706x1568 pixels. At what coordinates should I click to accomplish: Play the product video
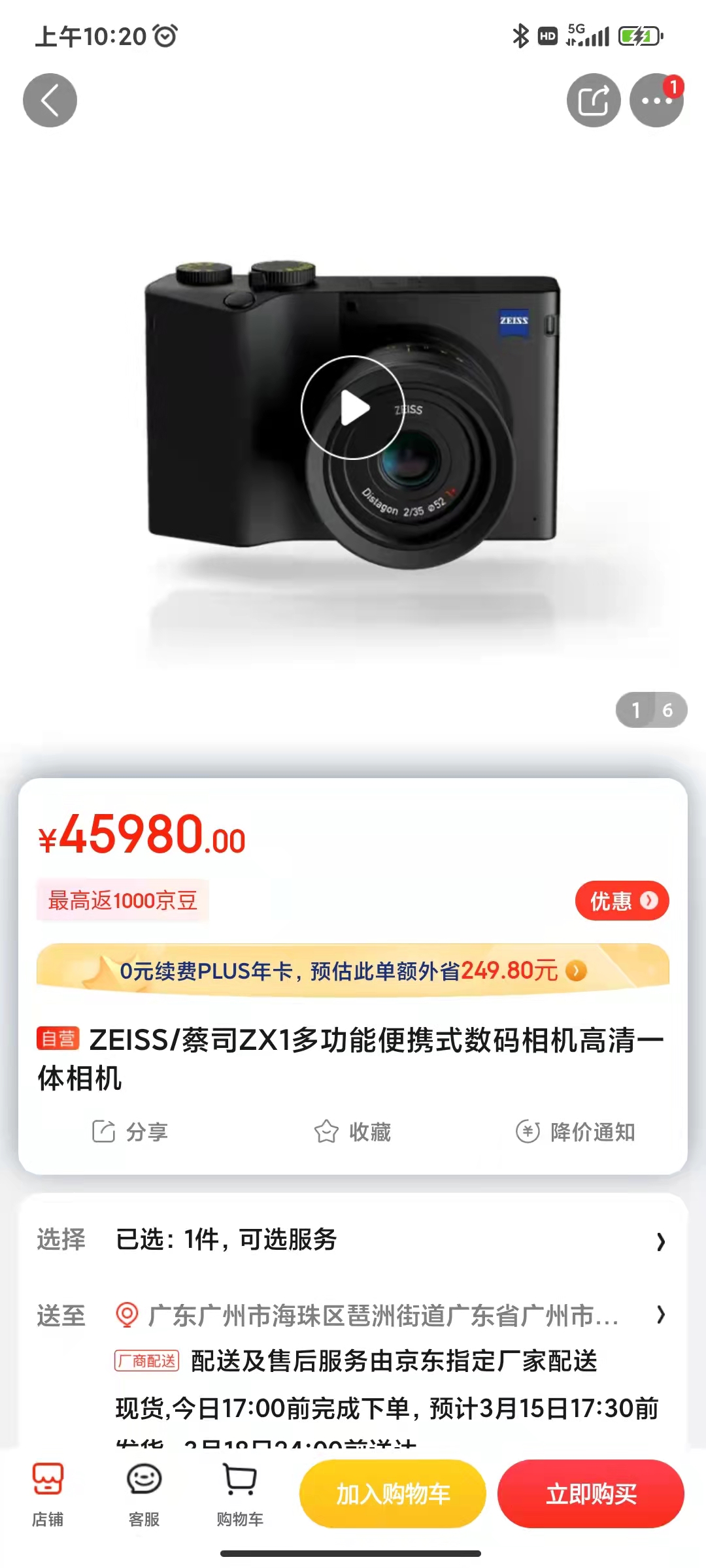353,406
